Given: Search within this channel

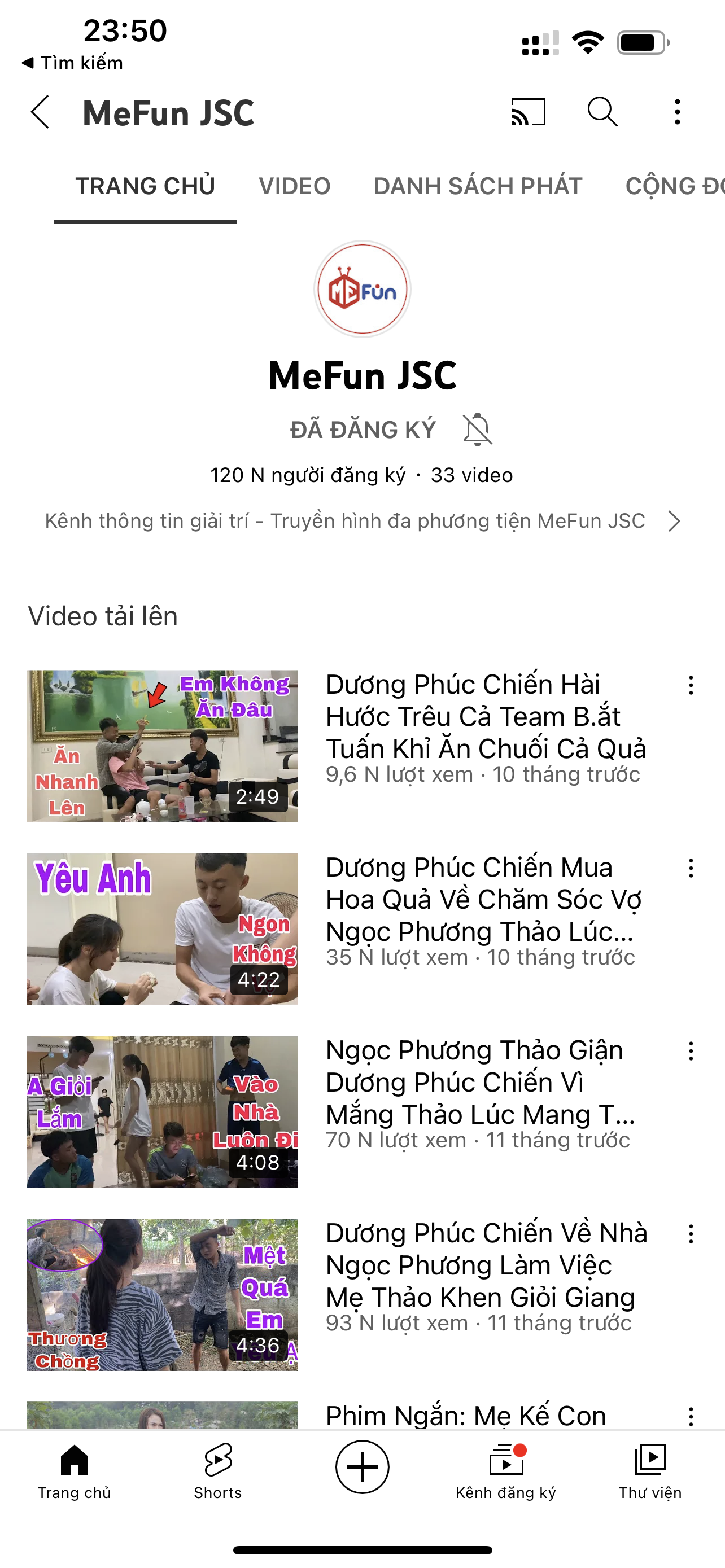Looking at the screenshot, I should (x=602, y=113).
